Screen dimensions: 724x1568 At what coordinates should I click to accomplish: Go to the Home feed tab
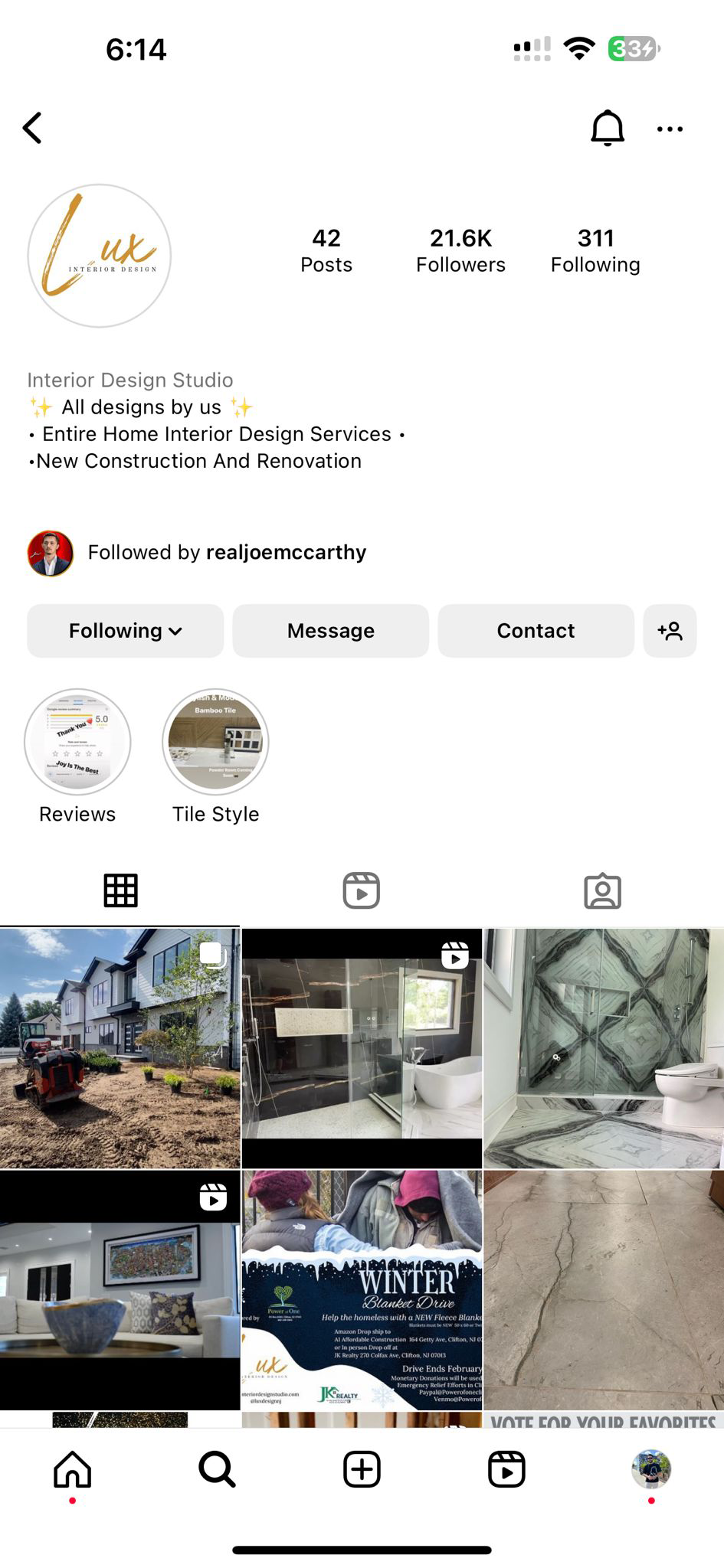(x=73, y=1469)
